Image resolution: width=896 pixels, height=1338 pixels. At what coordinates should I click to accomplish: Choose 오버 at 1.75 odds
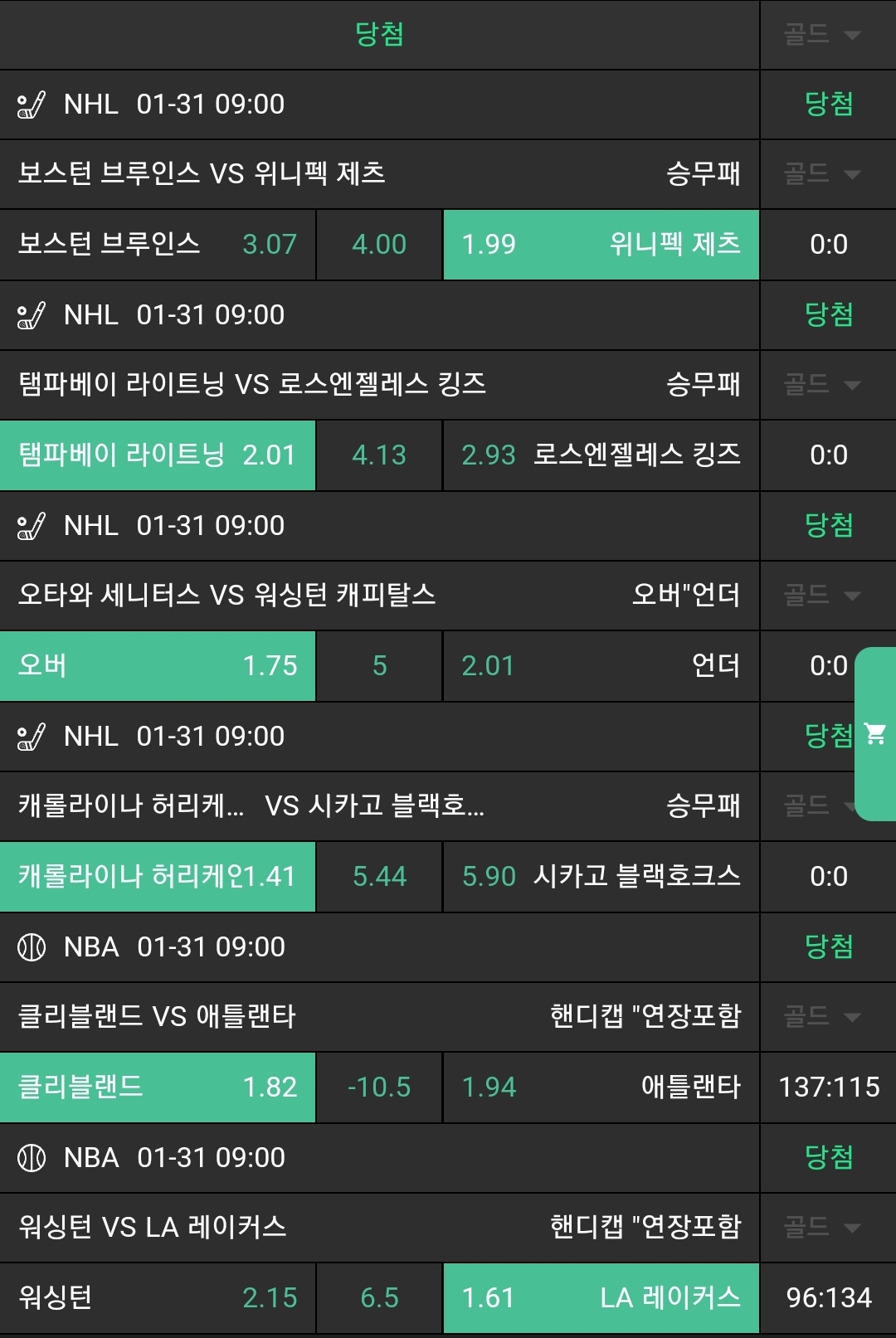tap(158, 666)
